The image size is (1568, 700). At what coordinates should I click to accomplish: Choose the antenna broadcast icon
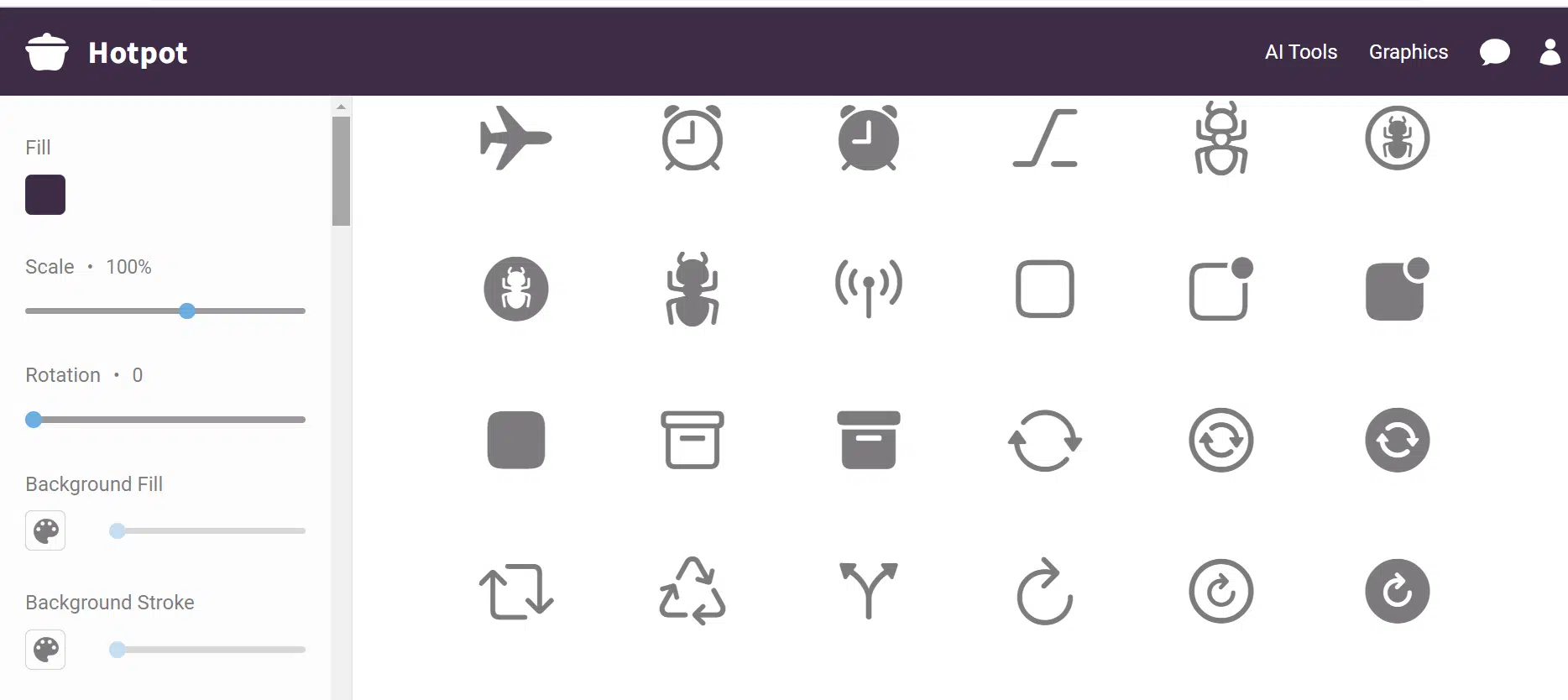pyautogui.click(x=868, y=289)
